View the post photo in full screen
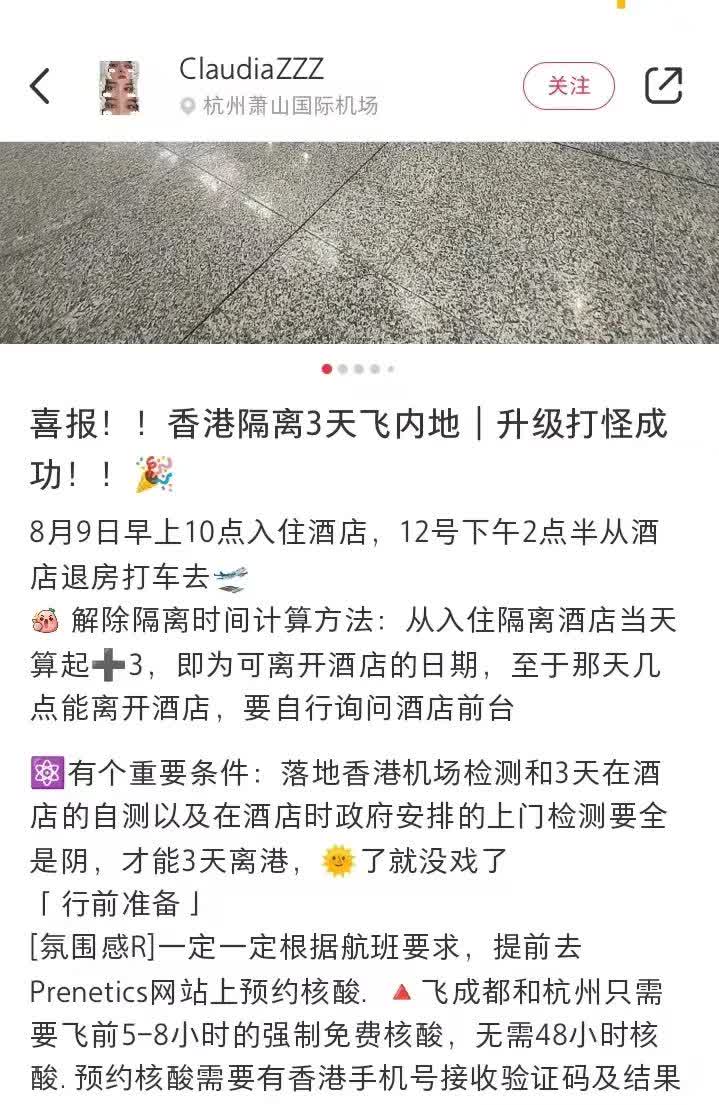Screen dimensions: 719x1105 pyautogui.click(x=359, y=243)
